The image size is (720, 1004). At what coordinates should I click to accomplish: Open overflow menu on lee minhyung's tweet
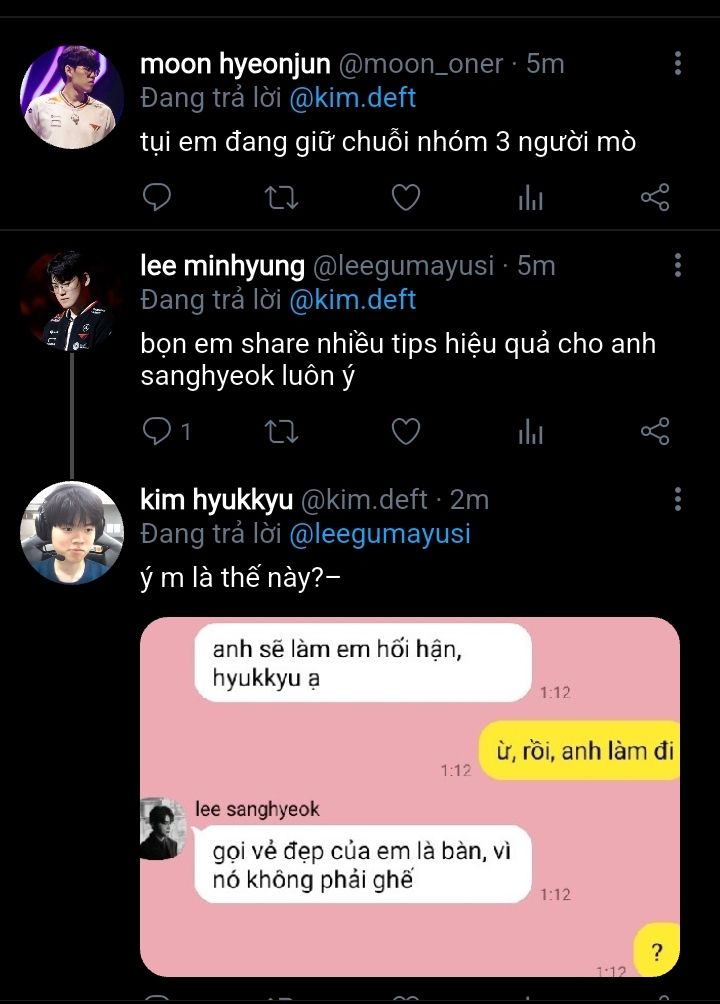(678, 266)
